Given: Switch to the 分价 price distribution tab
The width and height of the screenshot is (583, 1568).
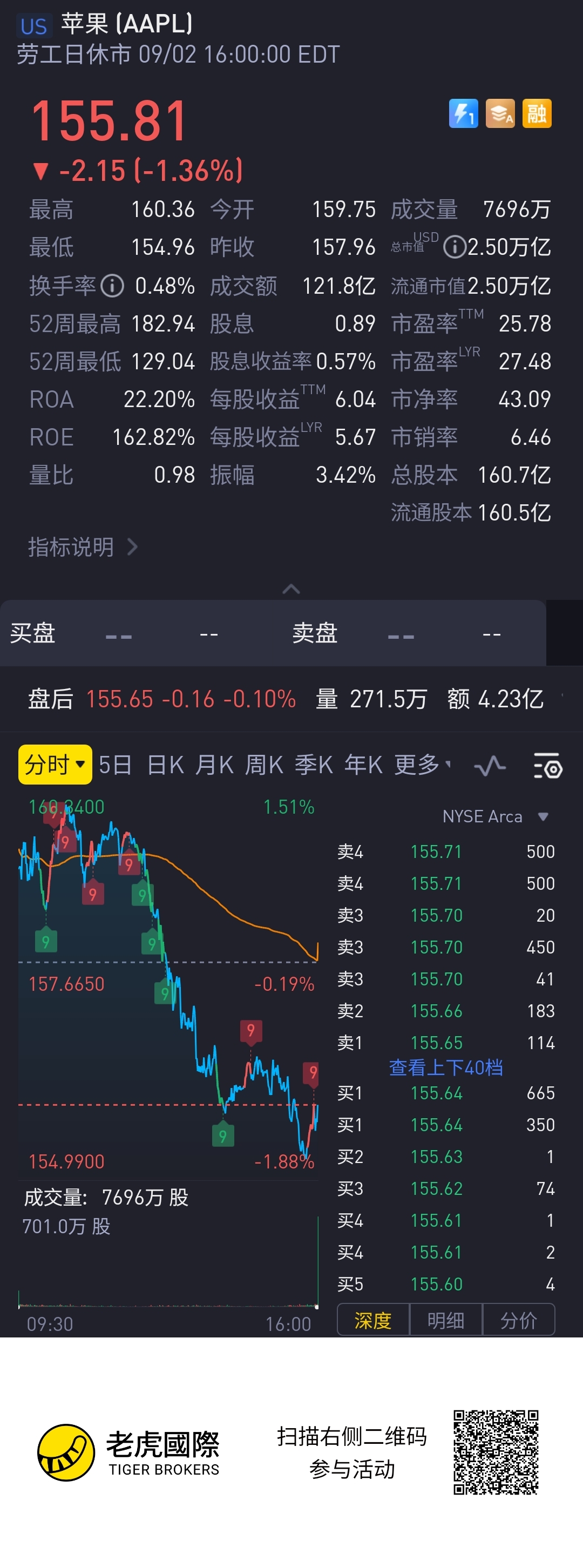Looking at the screenshot, I should pyautogui.click(x=519, y=1320).
